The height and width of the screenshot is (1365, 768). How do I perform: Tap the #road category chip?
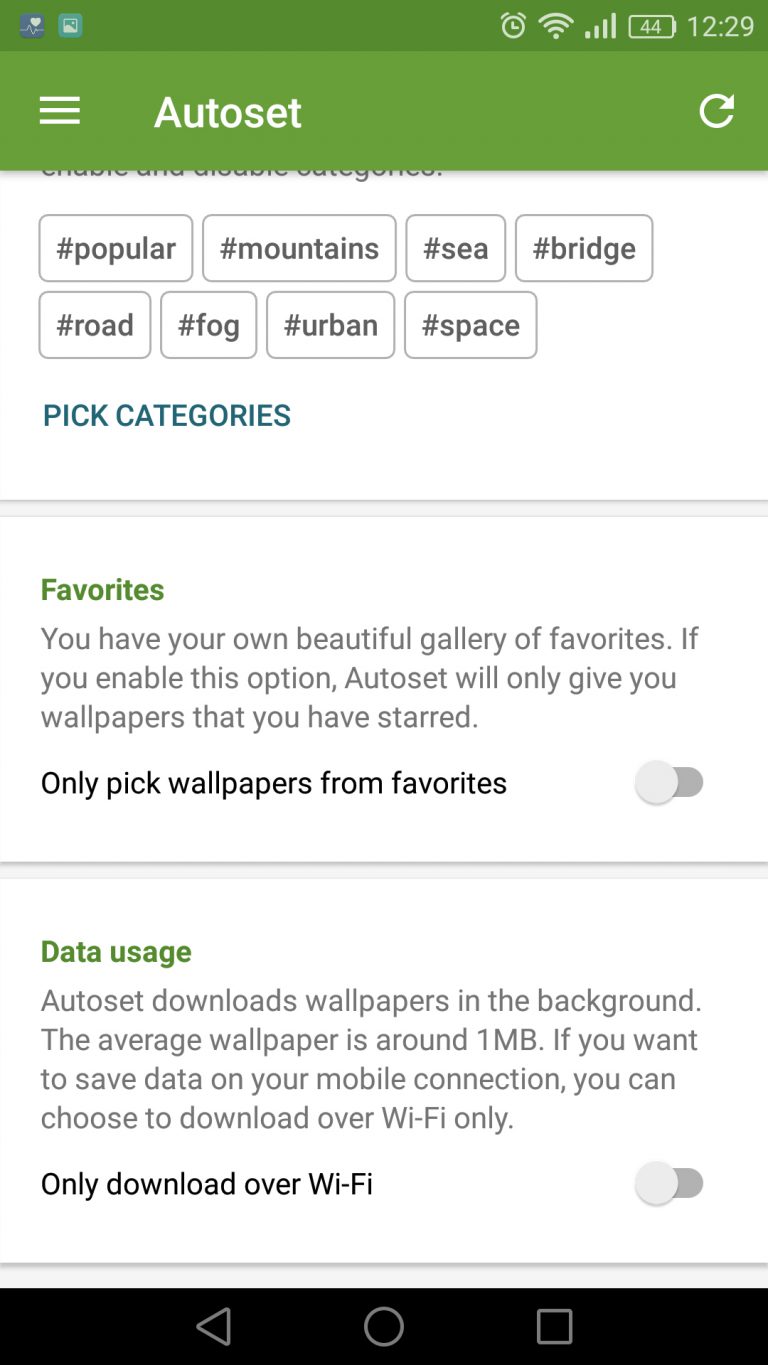tap(95, 325)
